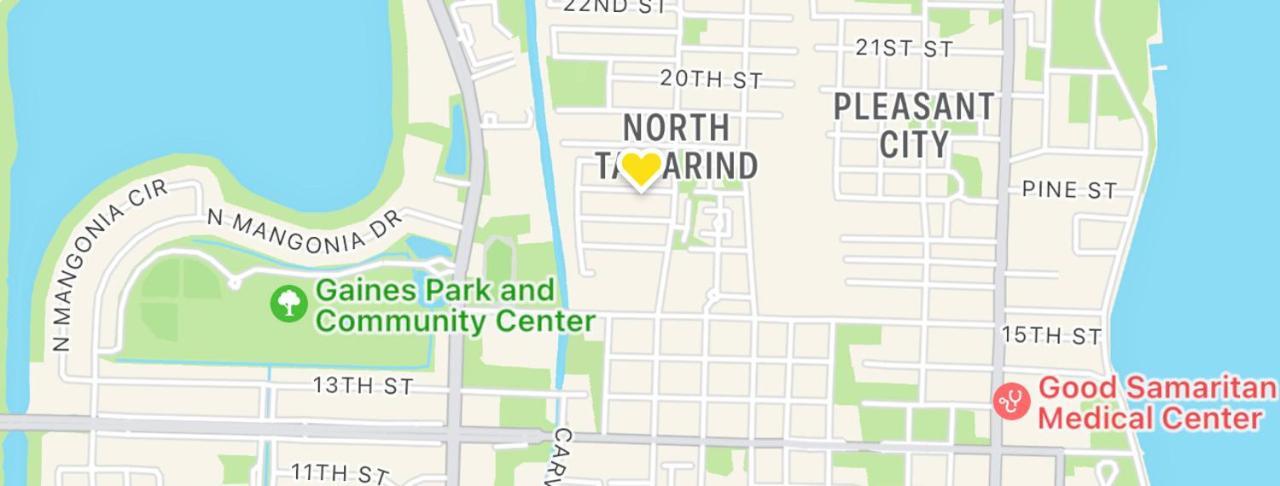
Task: Open Gaines Park and Community Center place
Action: (x=289, y=302)
